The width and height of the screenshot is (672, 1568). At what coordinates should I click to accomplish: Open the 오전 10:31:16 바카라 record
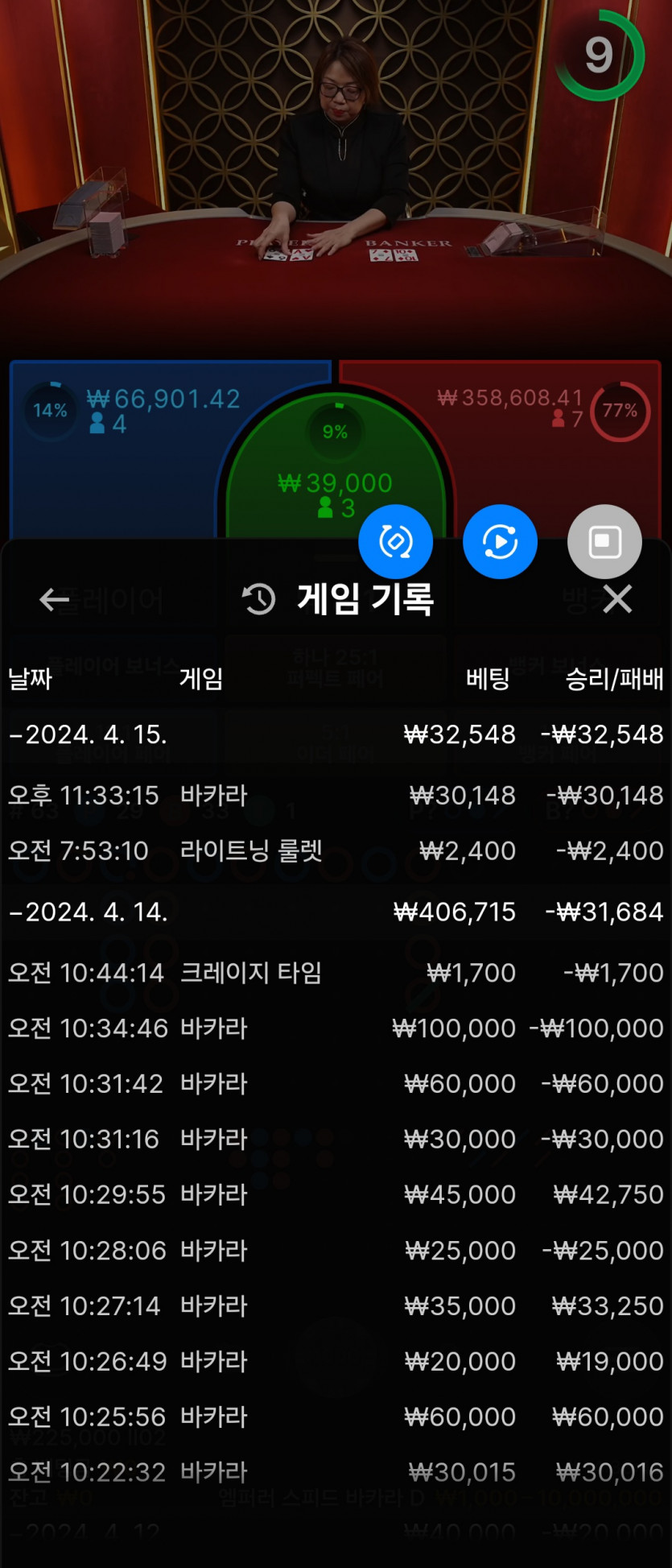coord(335,1140)
